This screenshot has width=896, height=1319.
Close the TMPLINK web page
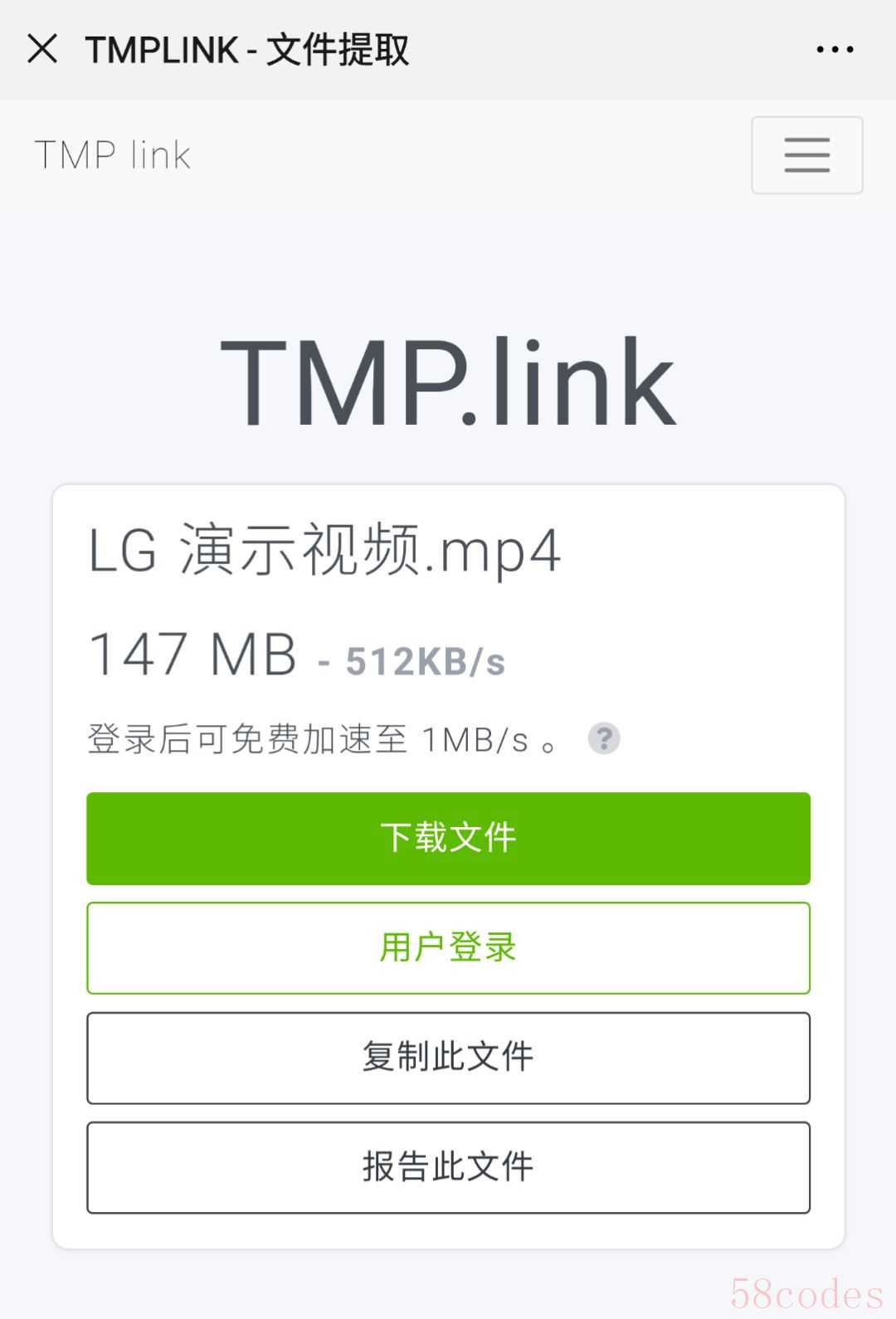(42, 49)
